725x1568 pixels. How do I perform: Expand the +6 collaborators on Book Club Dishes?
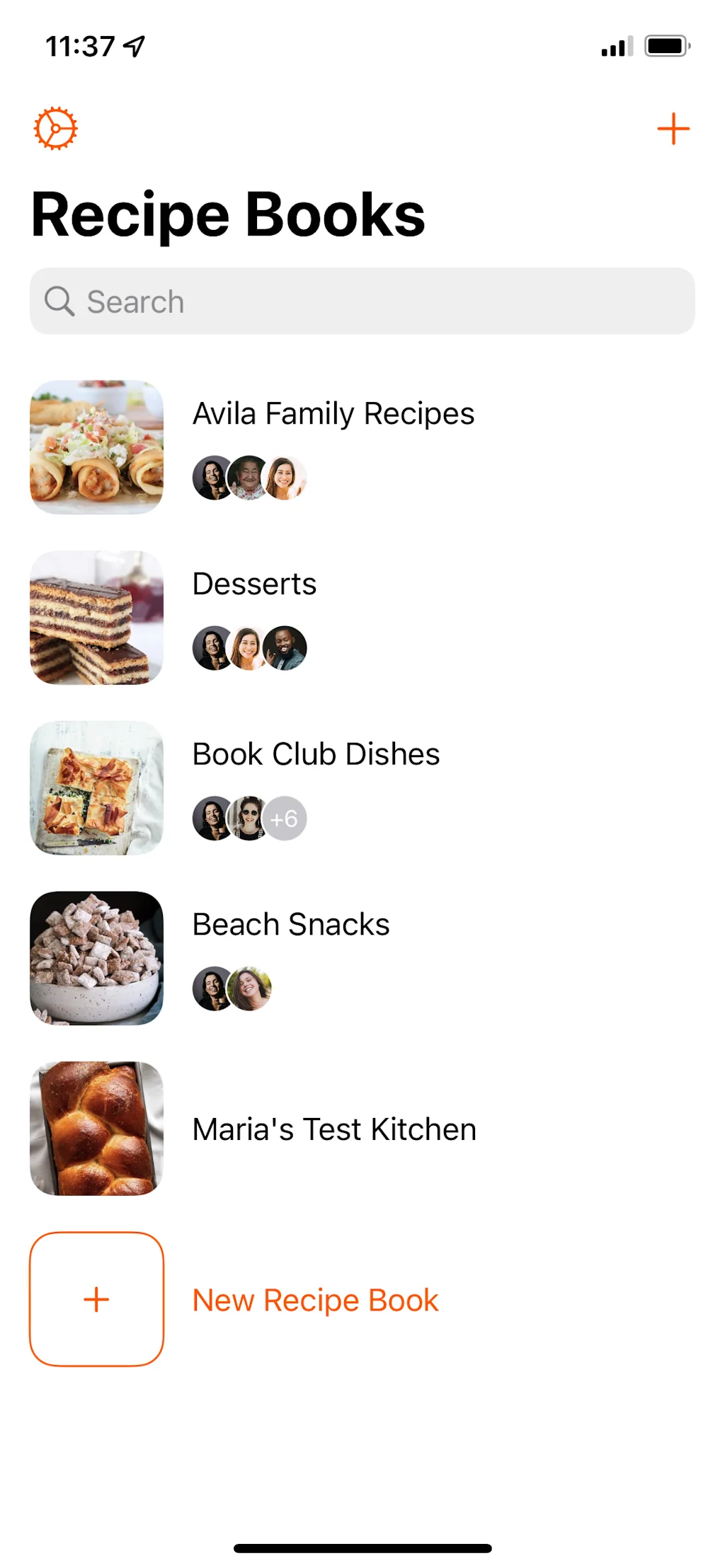[x=285, y=818]
